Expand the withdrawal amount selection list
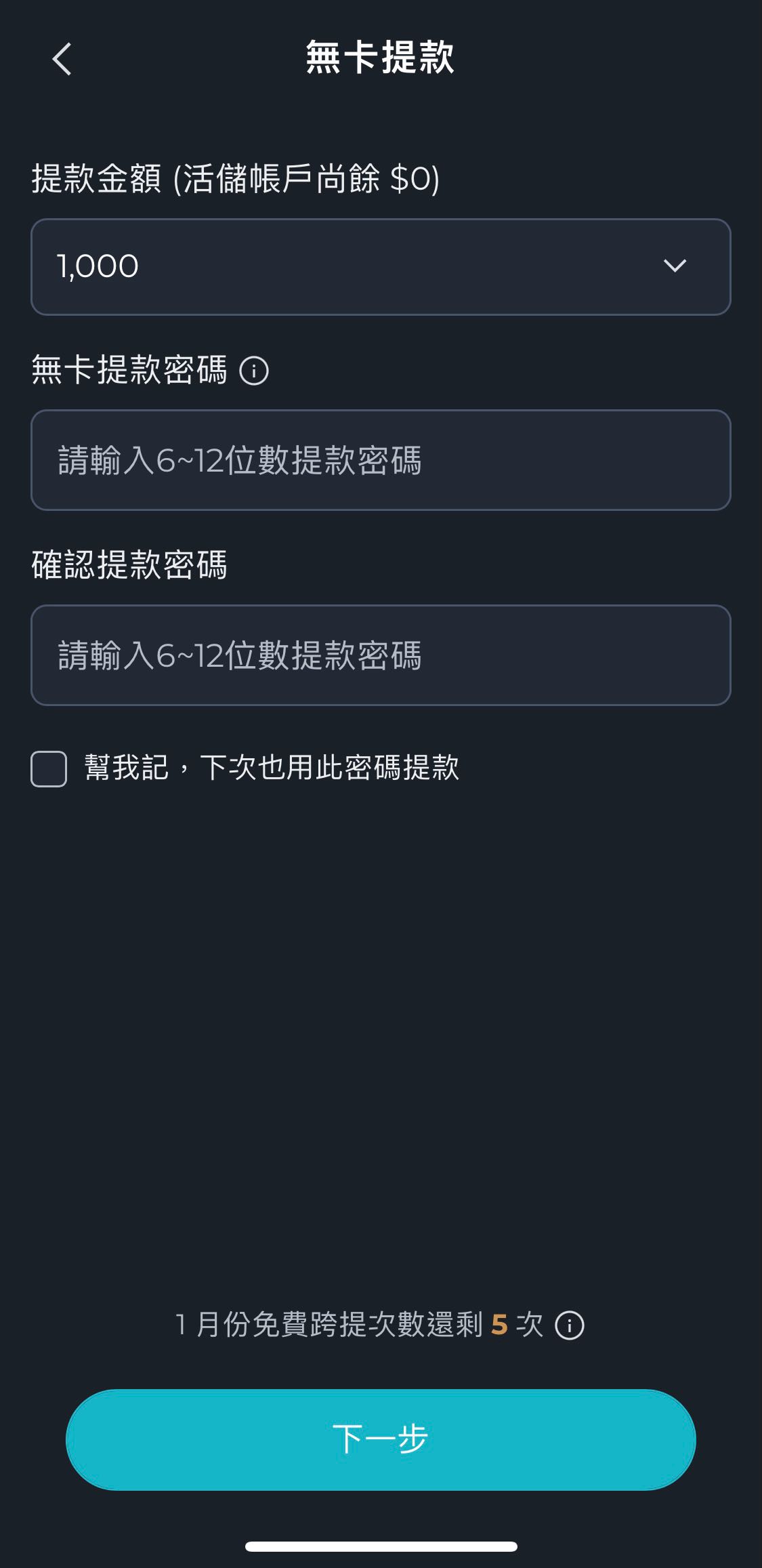The image size is (762, 1568). pos(381,266)
